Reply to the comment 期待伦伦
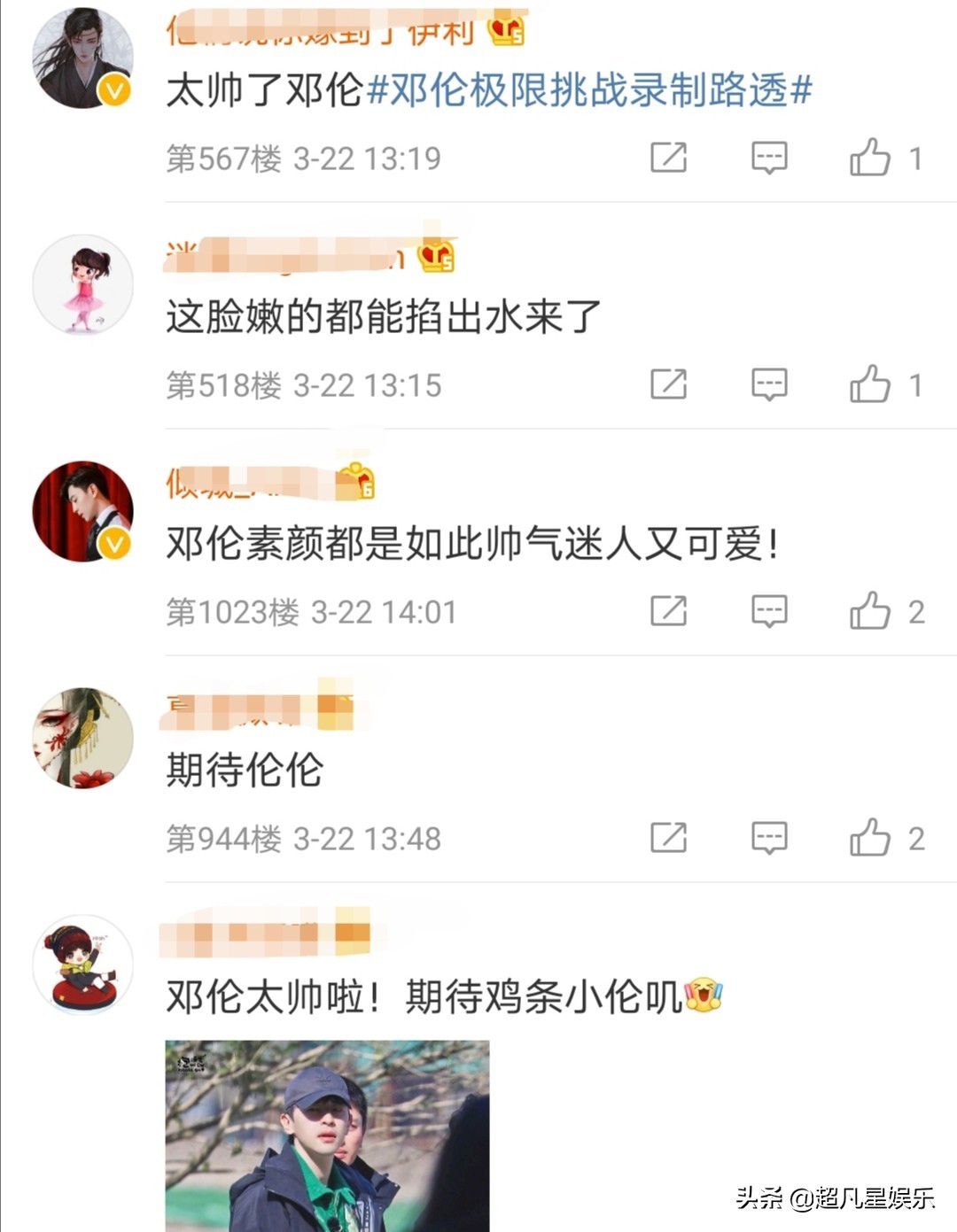The height and width of the screenshot is (1232, 957). pos(769,839)
